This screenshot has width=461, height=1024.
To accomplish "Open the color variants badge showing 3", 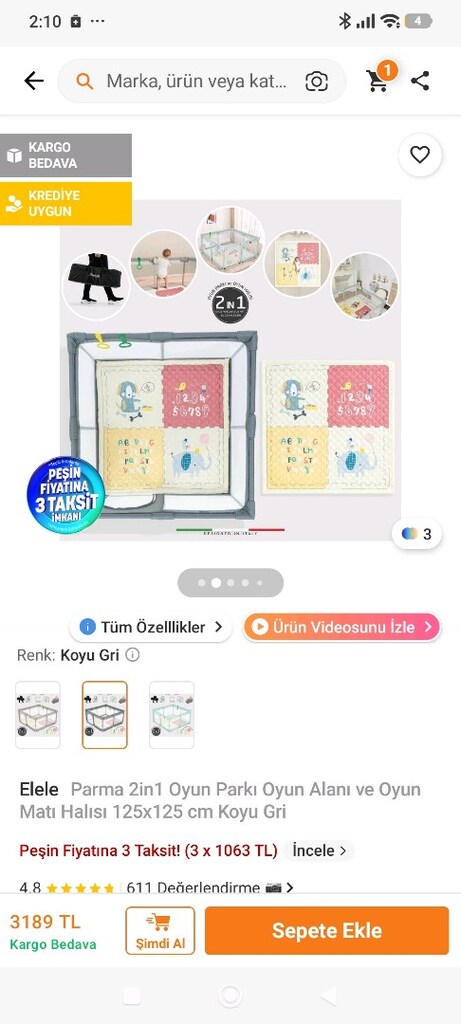I will point(417,534).
